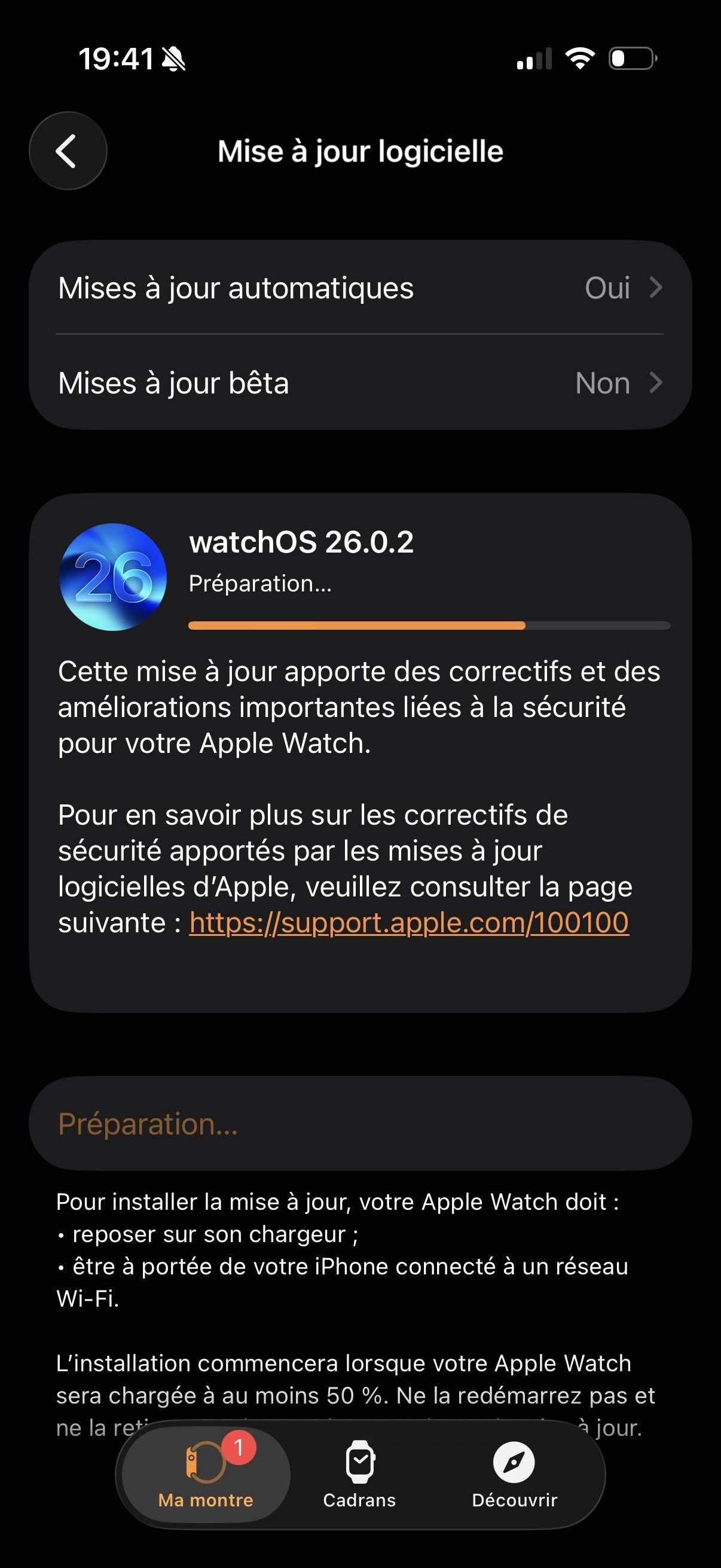Open the support.apple.com/100100 link
Viewport: 721px width, 1568px height.
tap(409, 923)
